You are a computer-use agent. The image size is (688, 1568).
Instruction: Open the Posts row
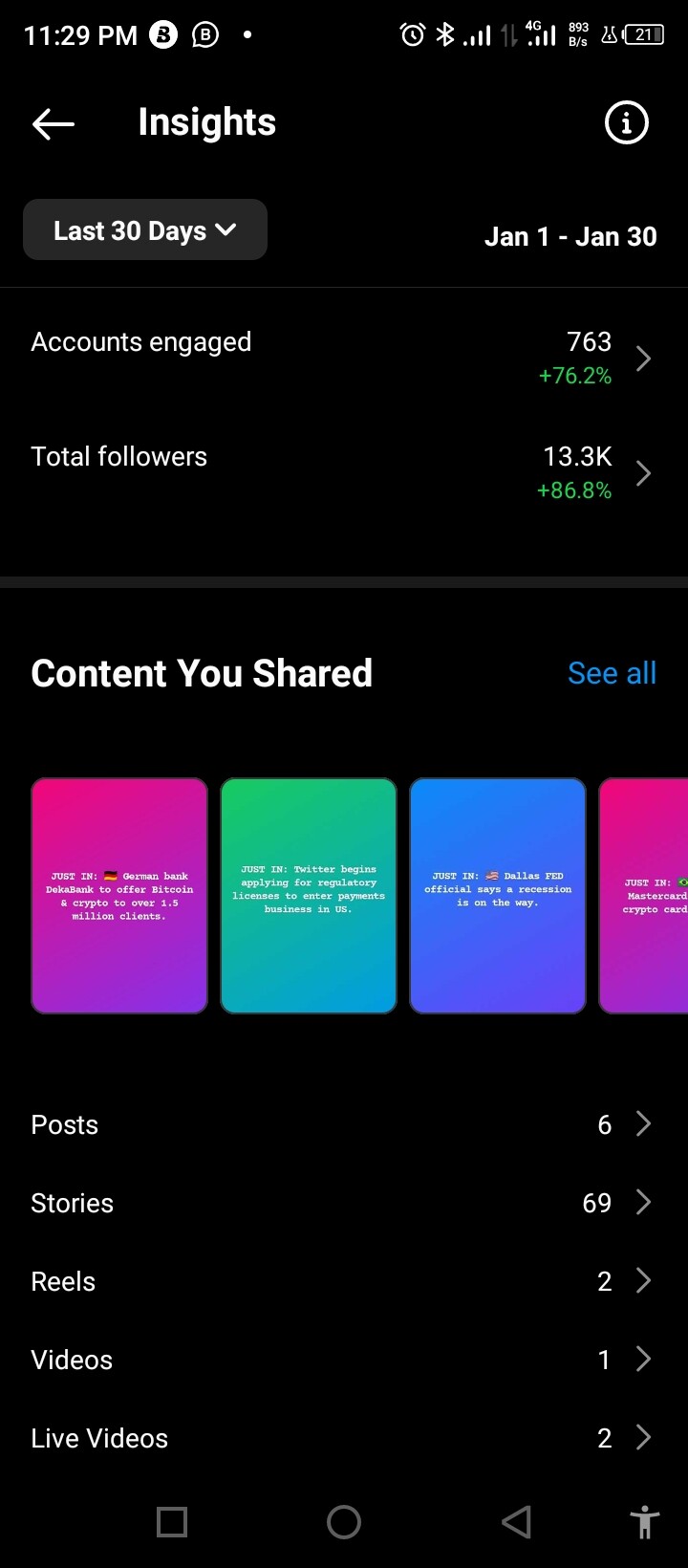(x=344, y=1124)
